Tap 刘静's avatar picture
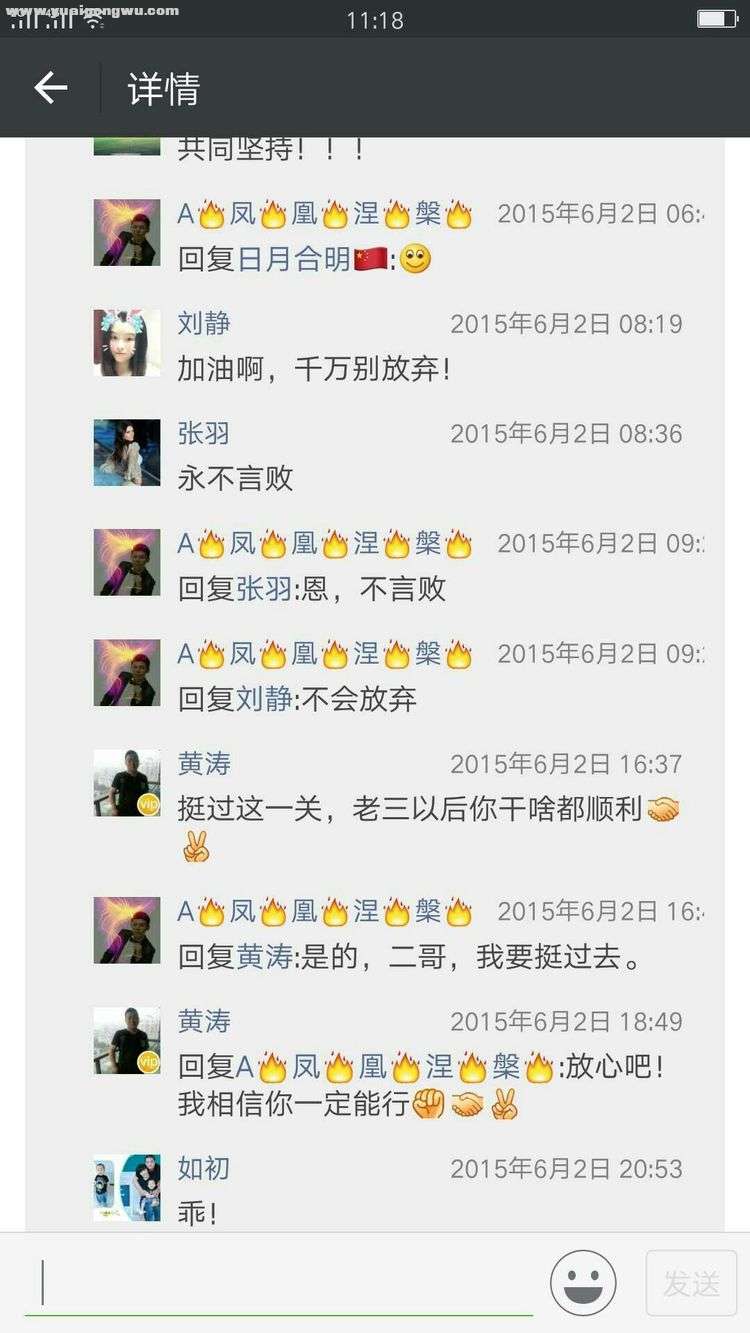 [x=127, y=343]
